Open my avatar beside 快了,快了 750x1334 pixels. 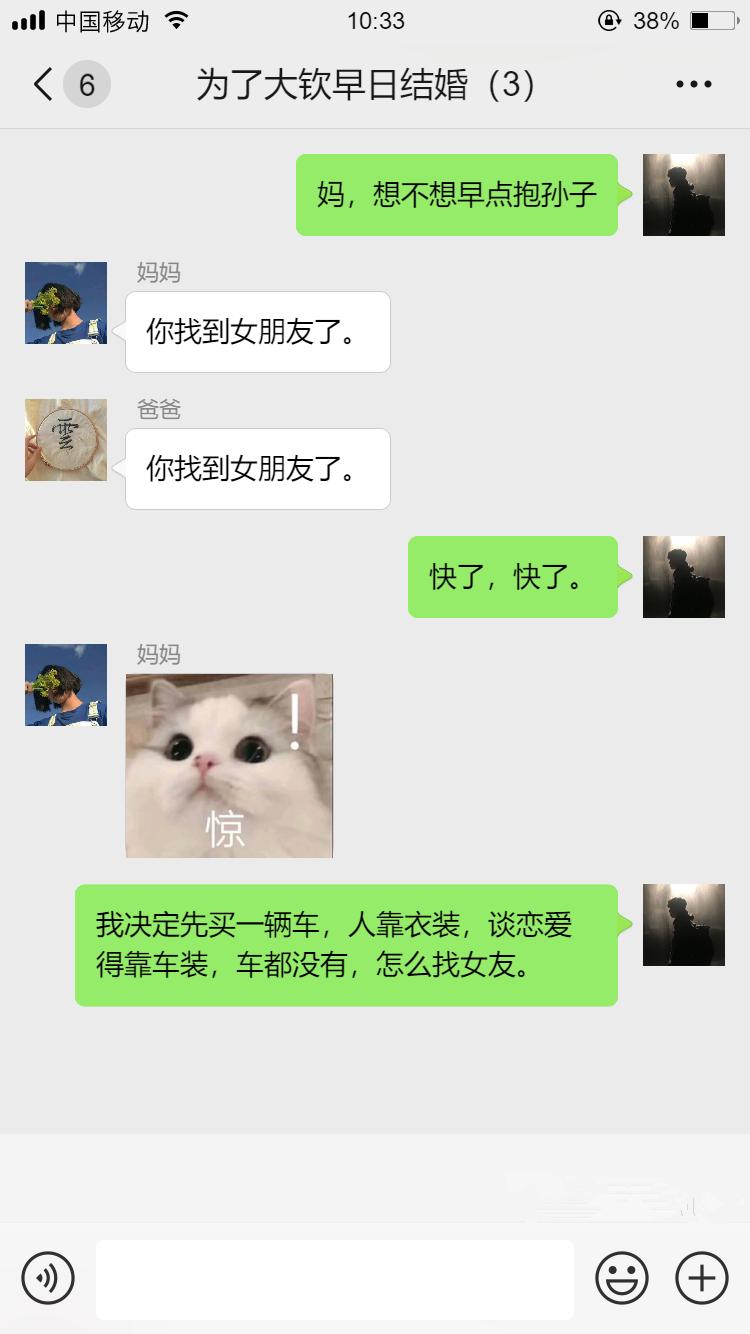pos(684,577)
